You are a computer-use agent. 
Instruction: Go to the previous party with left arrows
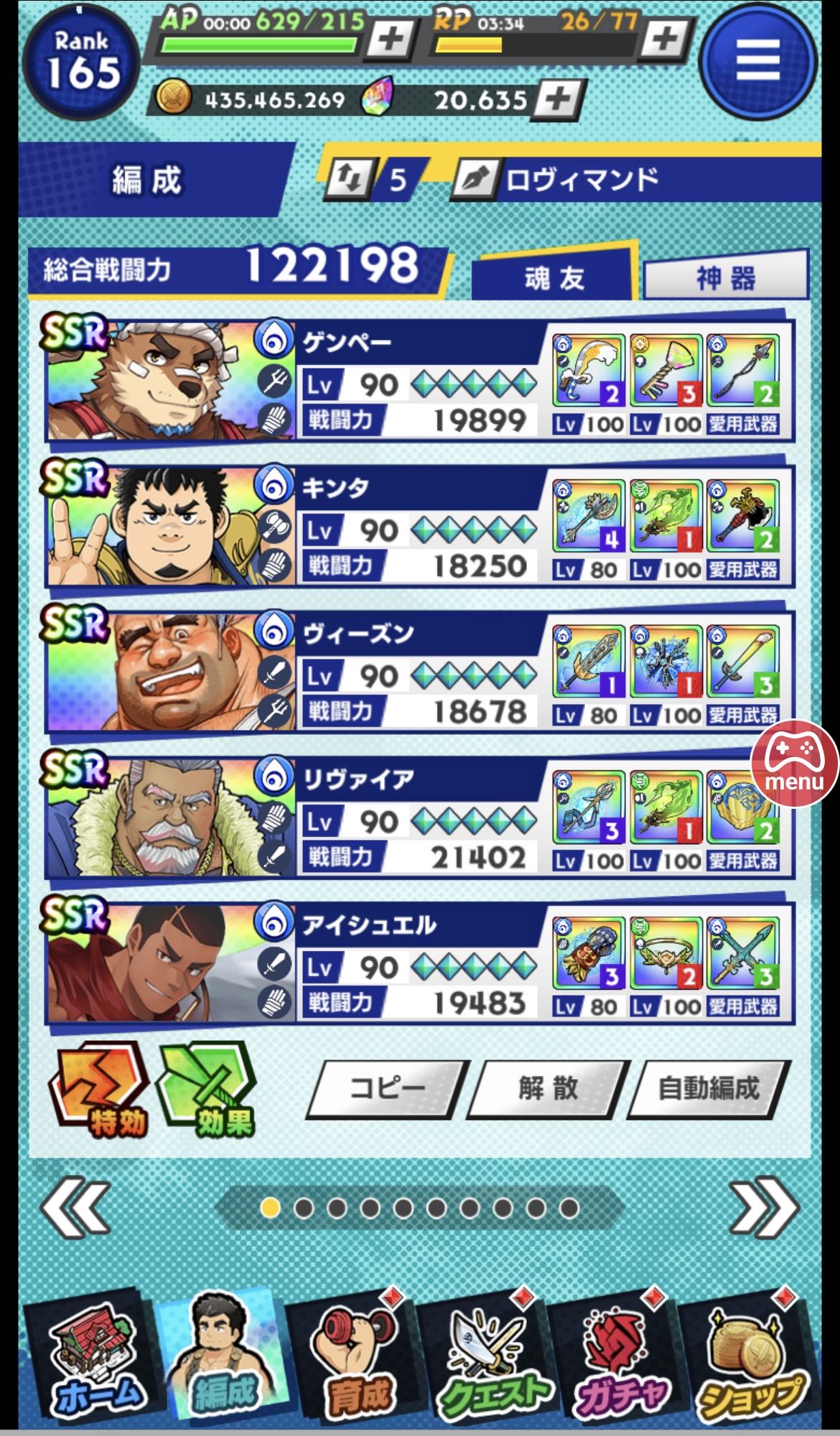click(x=75, y=1207)
